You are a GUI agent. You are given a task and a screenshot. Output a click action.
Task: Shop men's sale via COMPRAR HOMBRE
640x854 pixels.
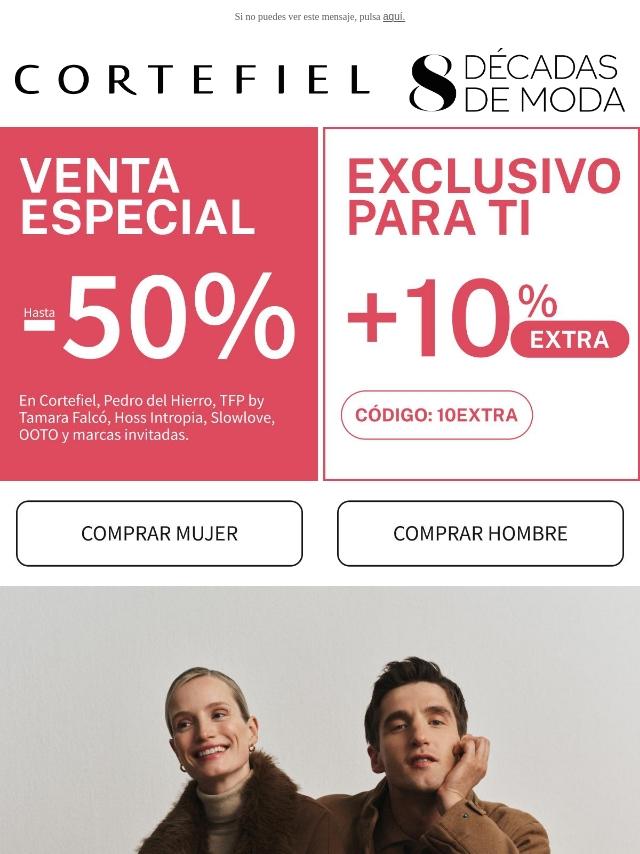pyautogui.click(x=480, y=533)
